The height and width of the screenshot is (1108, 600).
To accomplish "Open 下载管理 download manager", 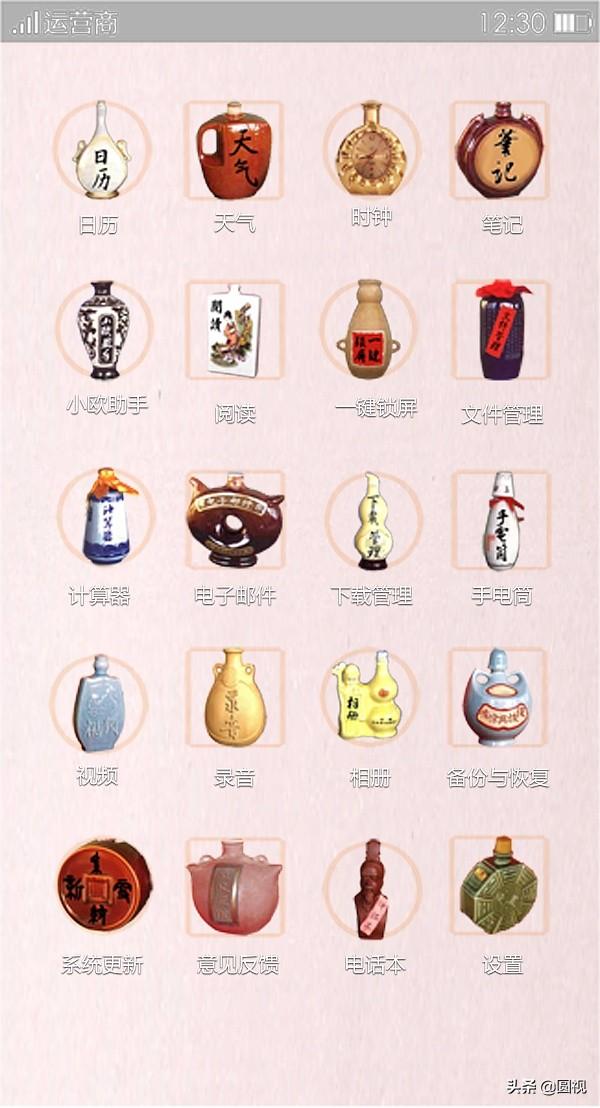I will 372,520.
